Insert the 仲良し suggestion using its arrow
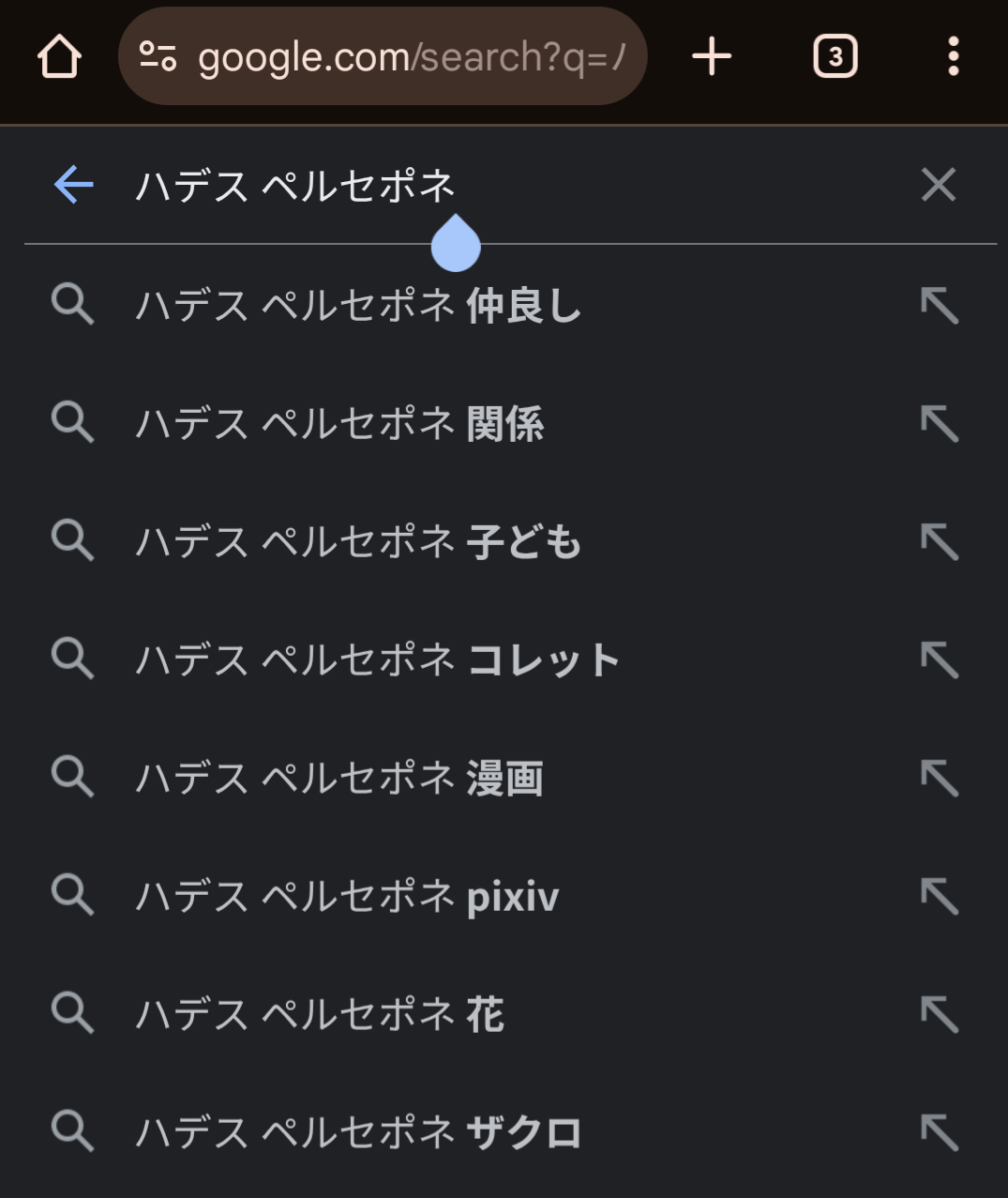This screenshot has width=1008, height=1198. (x=939, y=306)
